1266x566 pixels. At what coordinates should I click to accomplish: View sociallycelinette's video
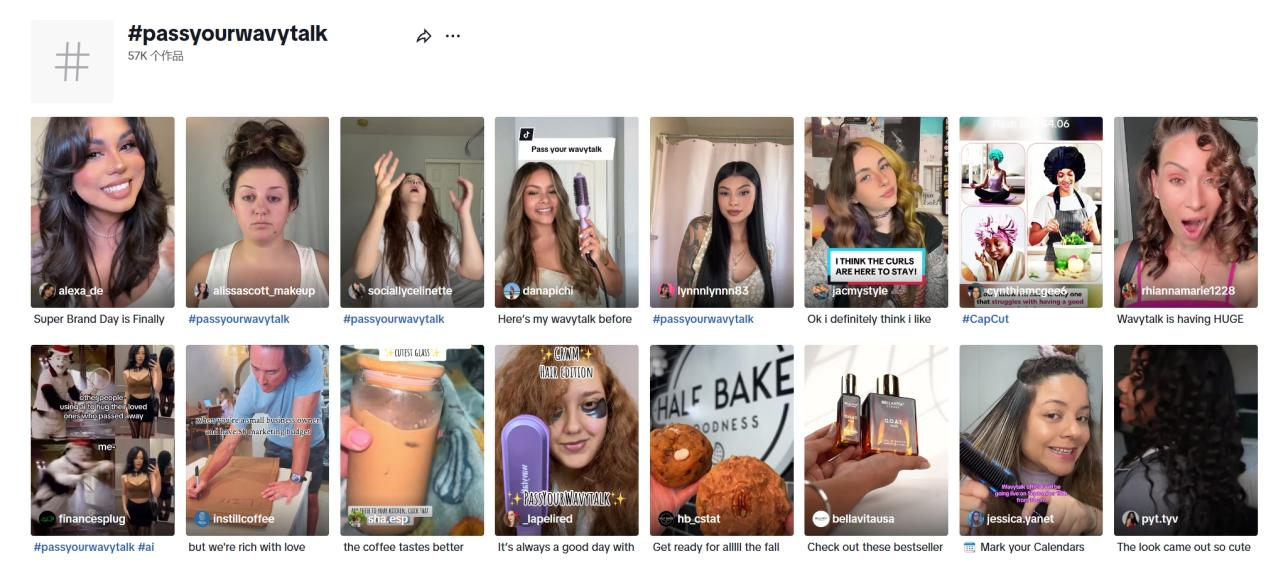click(x=412, y=211)
